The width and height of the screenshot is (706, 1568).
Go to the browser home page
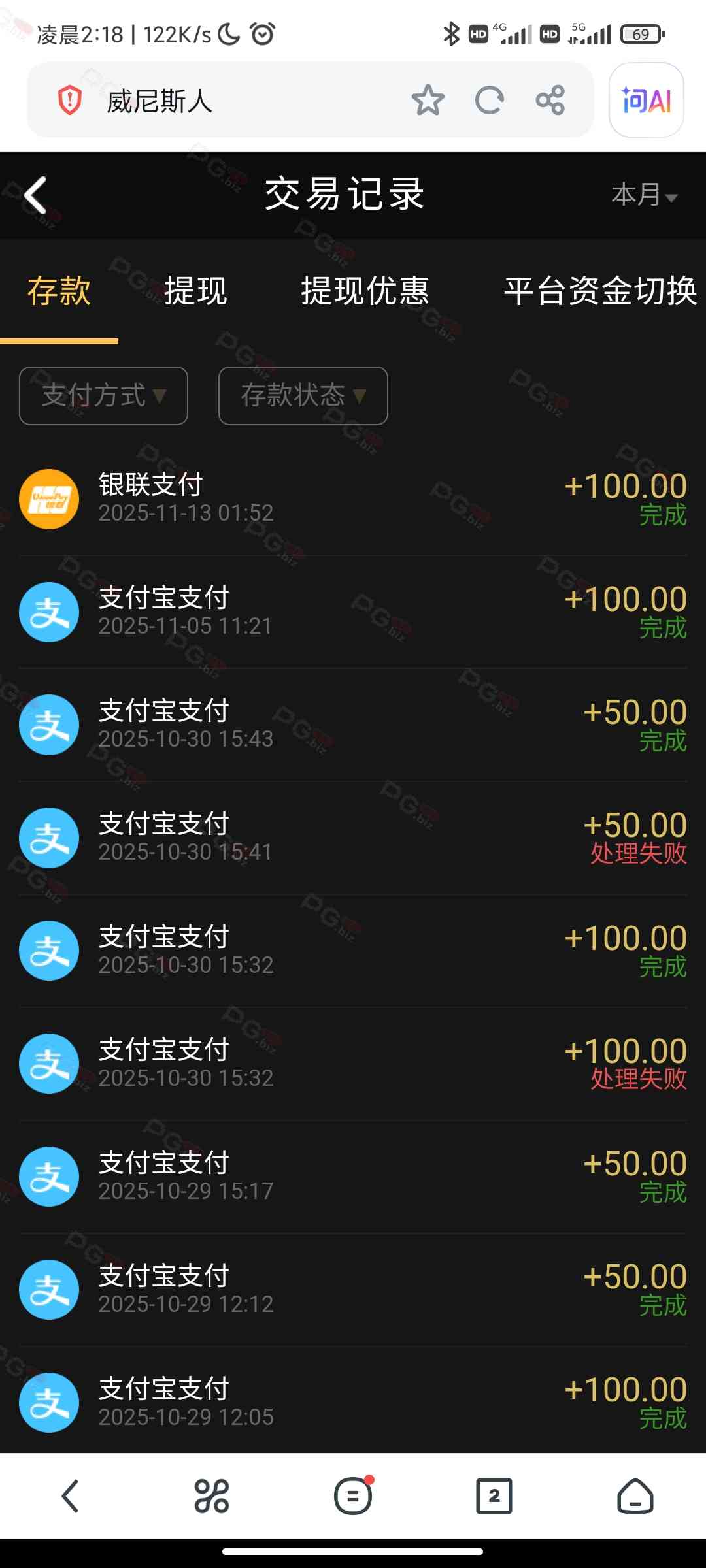635,1496
